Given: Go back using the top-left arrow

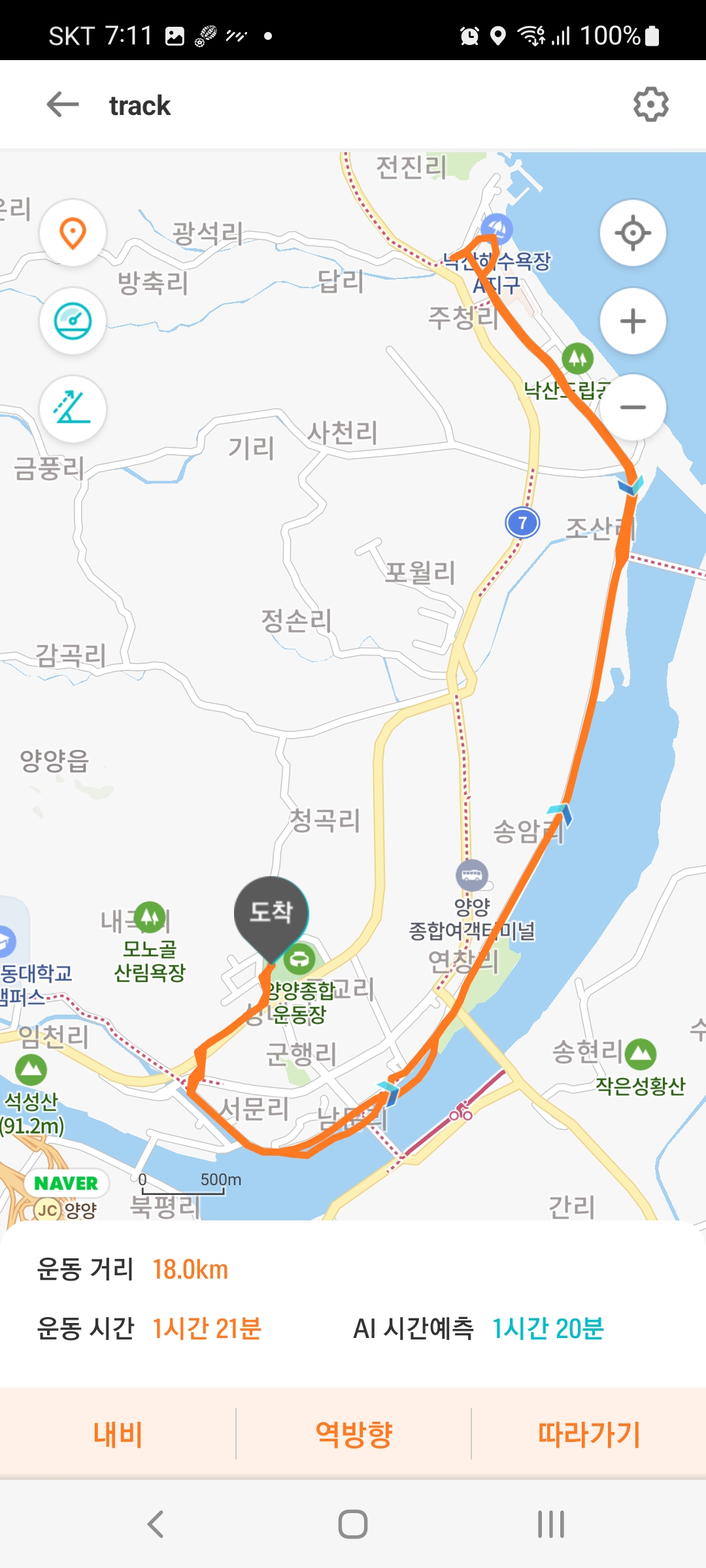Looking at the screenshot, I should (63, 105).
